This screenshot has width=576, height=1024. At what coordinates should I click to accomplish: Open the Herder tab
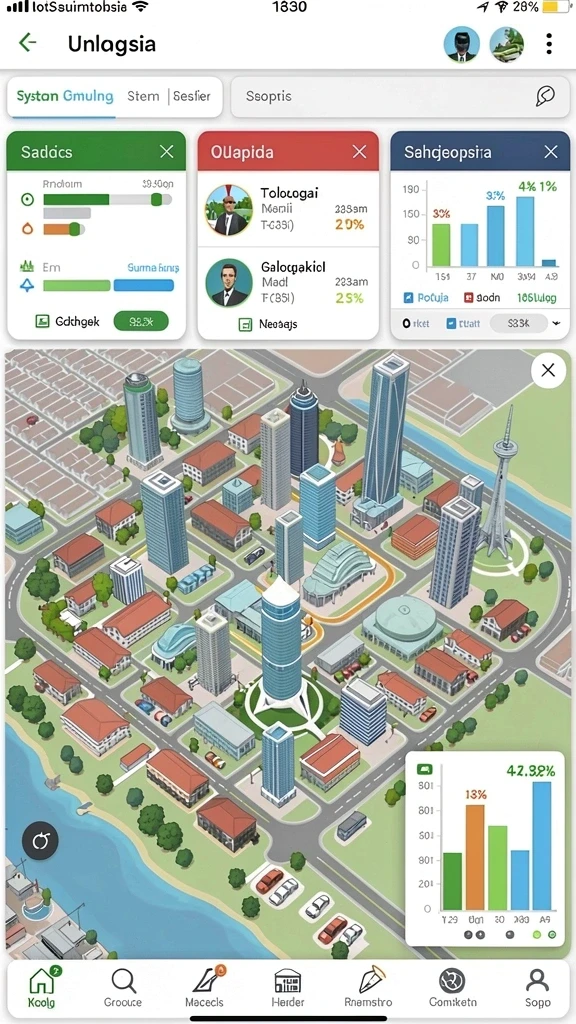click(x=287, y=987)
